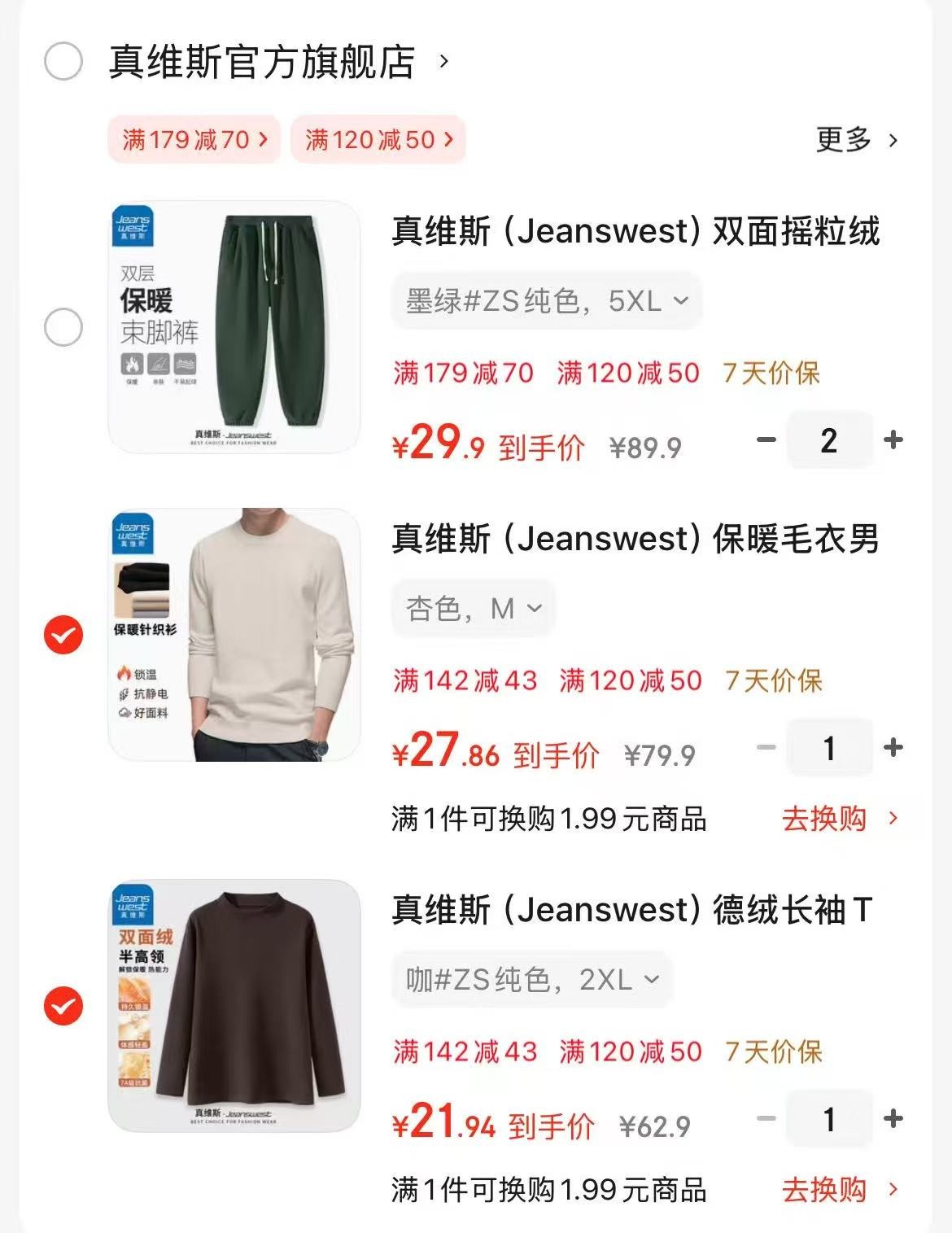This screenshot has height=1233, width=952.
Task: Increase quantity of 双面摇粒绒 pants
Action: pyautogui.click(x=893, y=440)
